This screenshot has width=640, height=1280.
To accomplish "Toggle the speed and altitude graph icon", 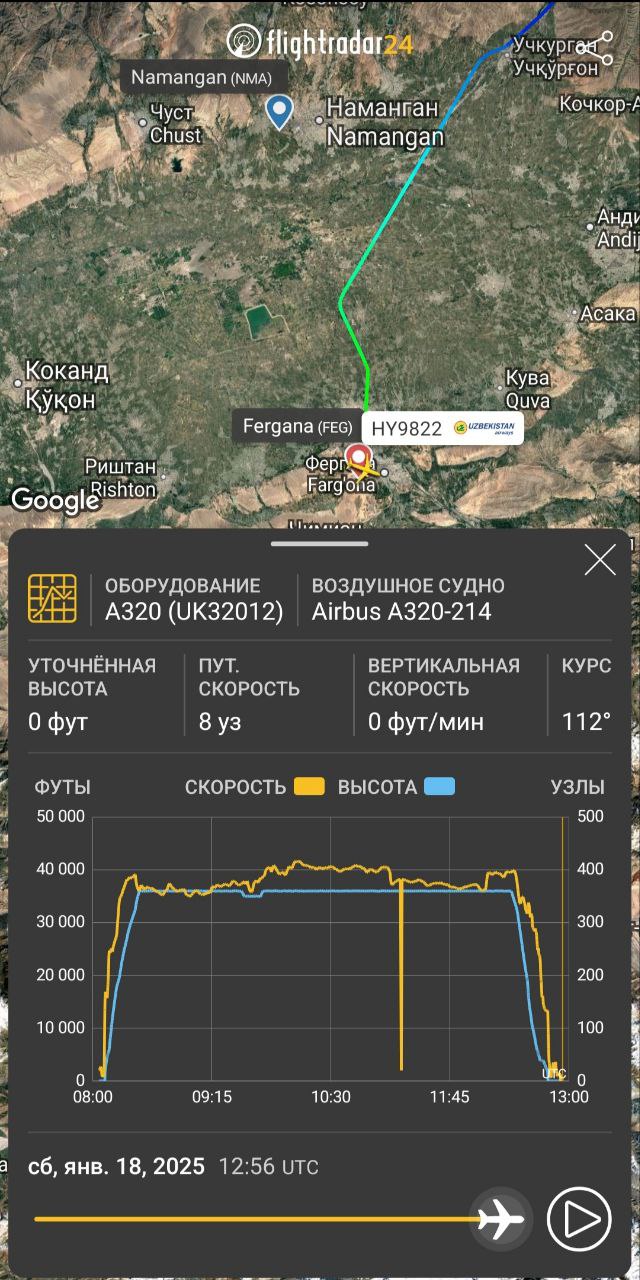I will click(52, 599).
